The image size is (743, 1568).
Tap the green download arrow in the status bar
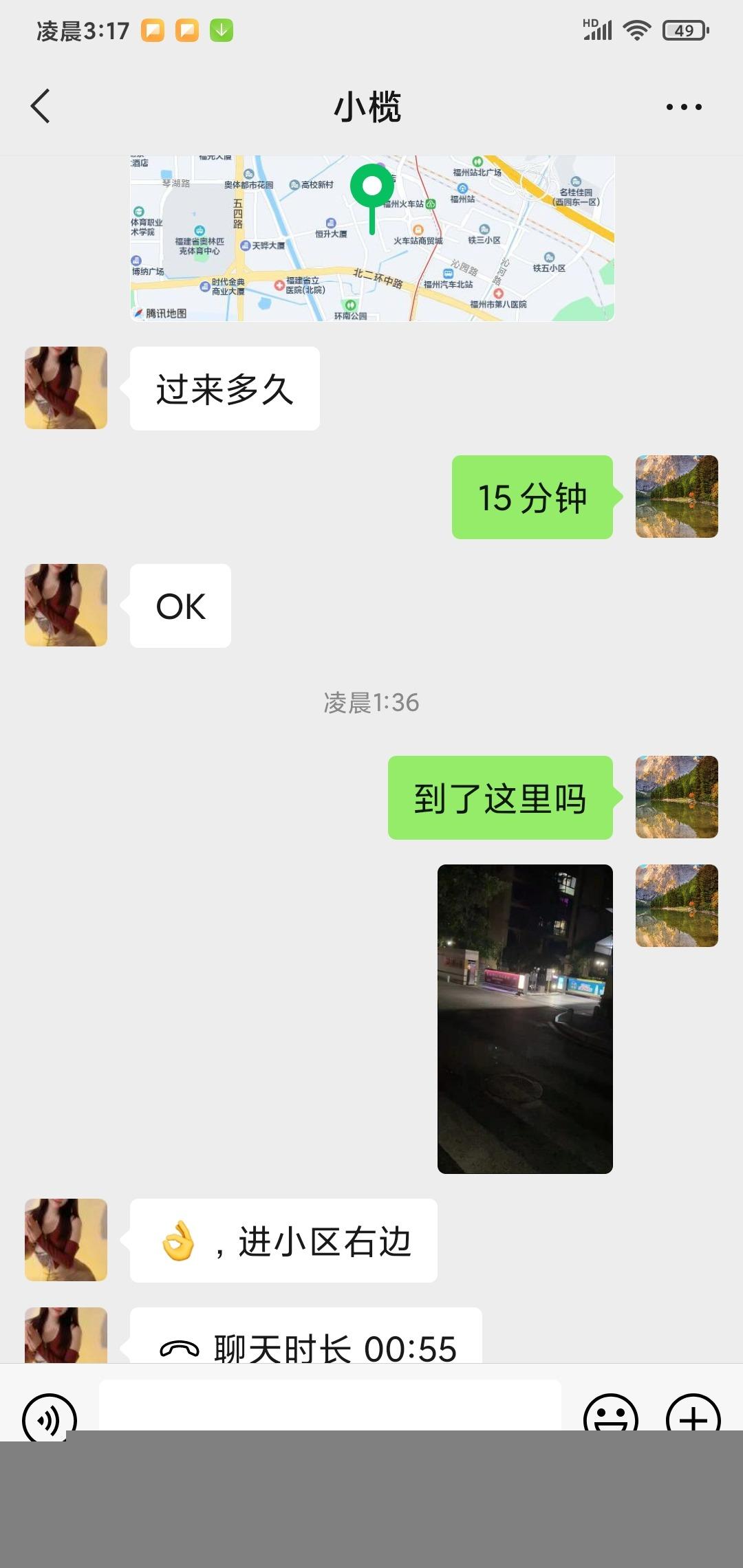(220, 30)
